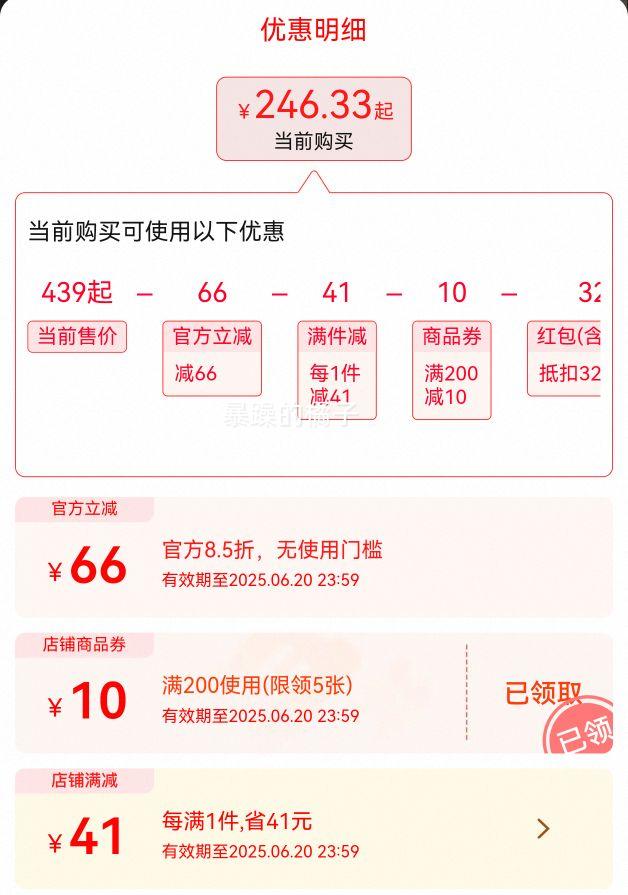This screenshot has width=628, height=895.
Task: Tap 已领取 on the ¥10 店铺商品券
Action: click(543, 693)
